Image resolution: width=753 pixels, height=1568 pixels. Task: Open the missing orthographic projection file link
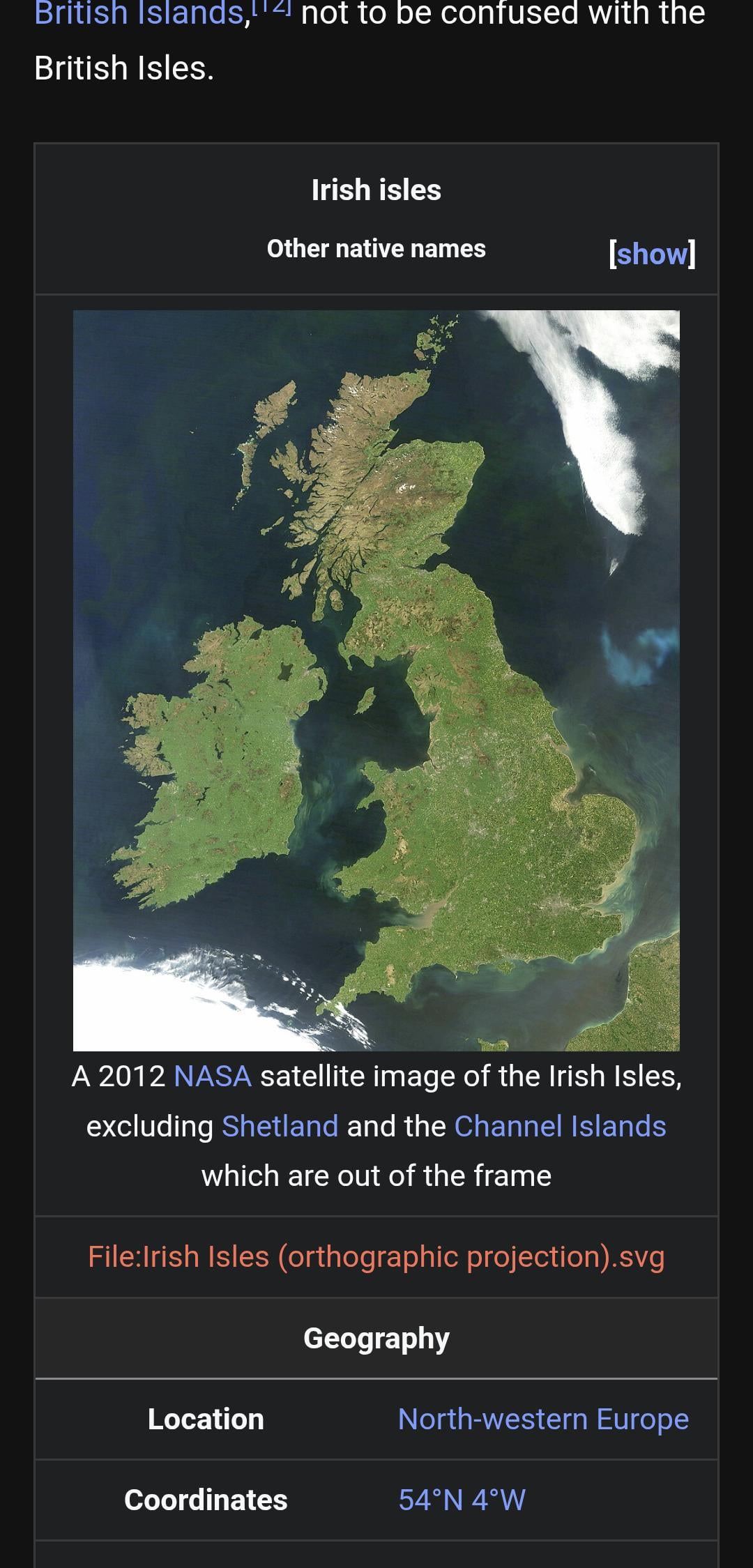pos(376,1256)
